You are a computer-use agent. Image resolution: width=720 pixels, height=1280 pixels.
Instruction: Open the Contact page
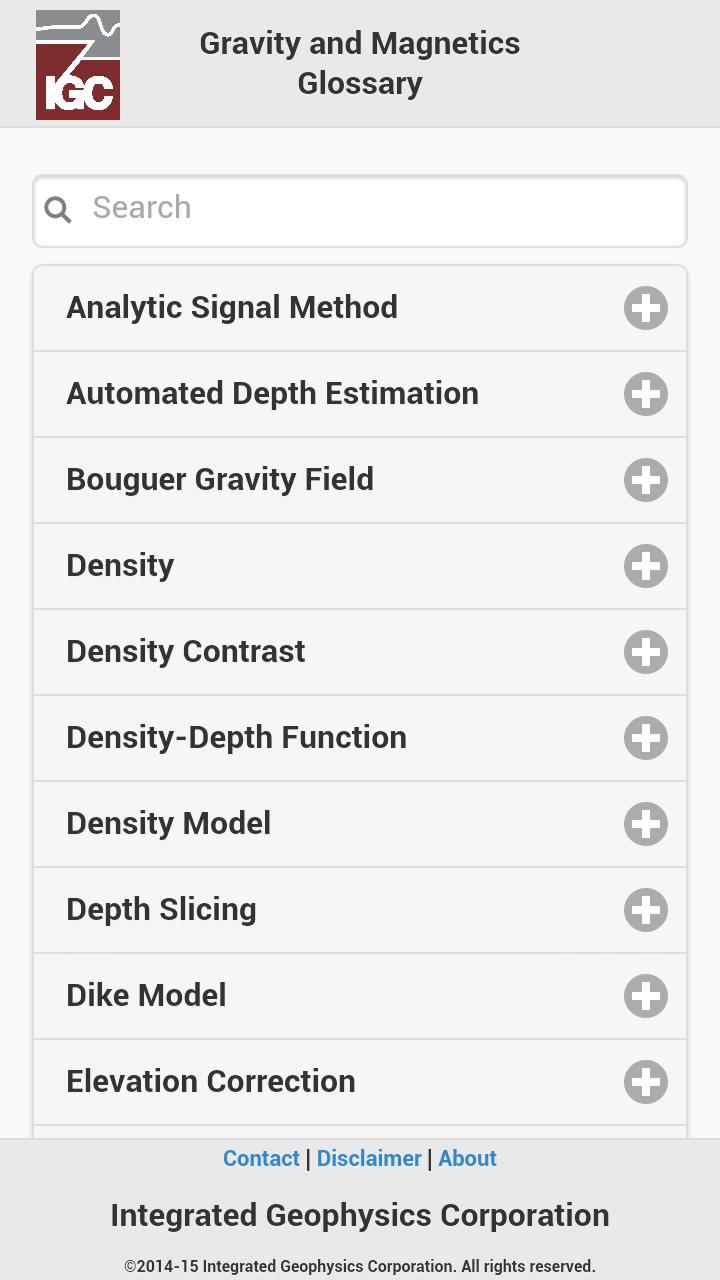(261, 1158)
